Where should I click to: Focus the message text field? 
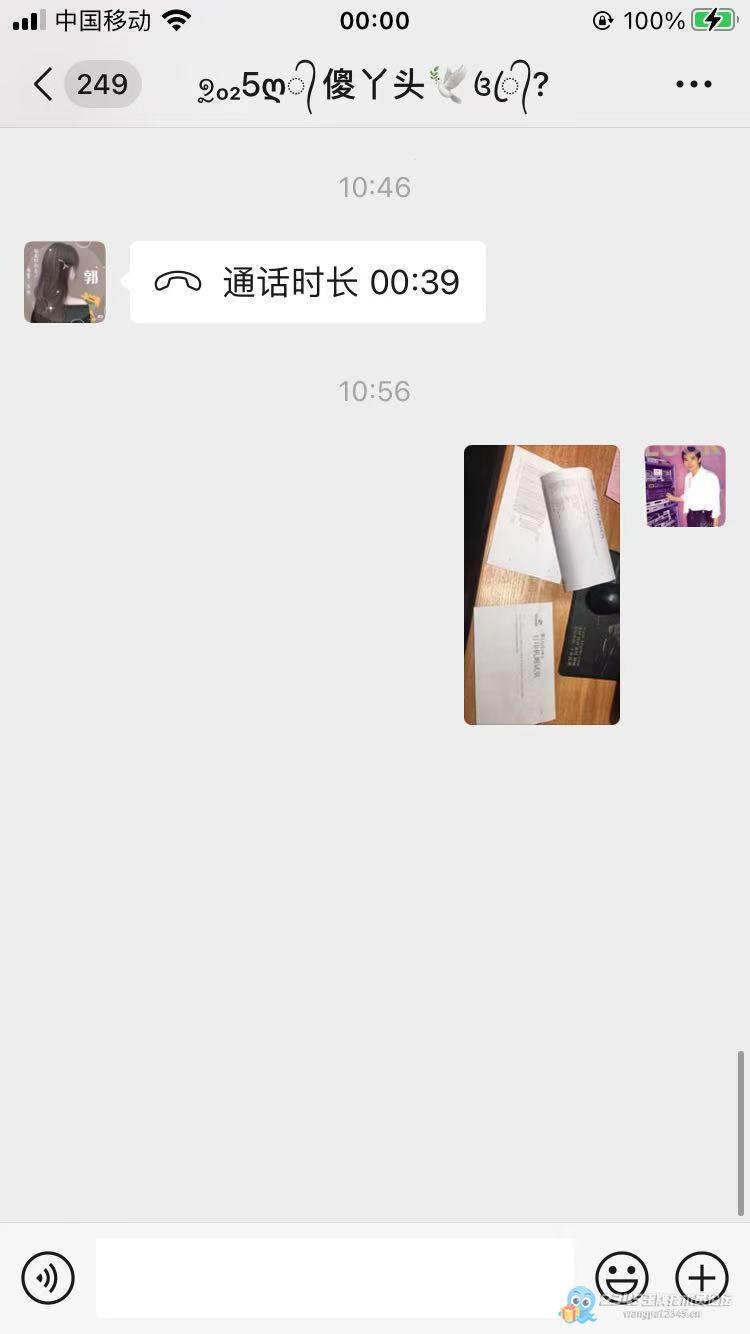pos(335,1277)
